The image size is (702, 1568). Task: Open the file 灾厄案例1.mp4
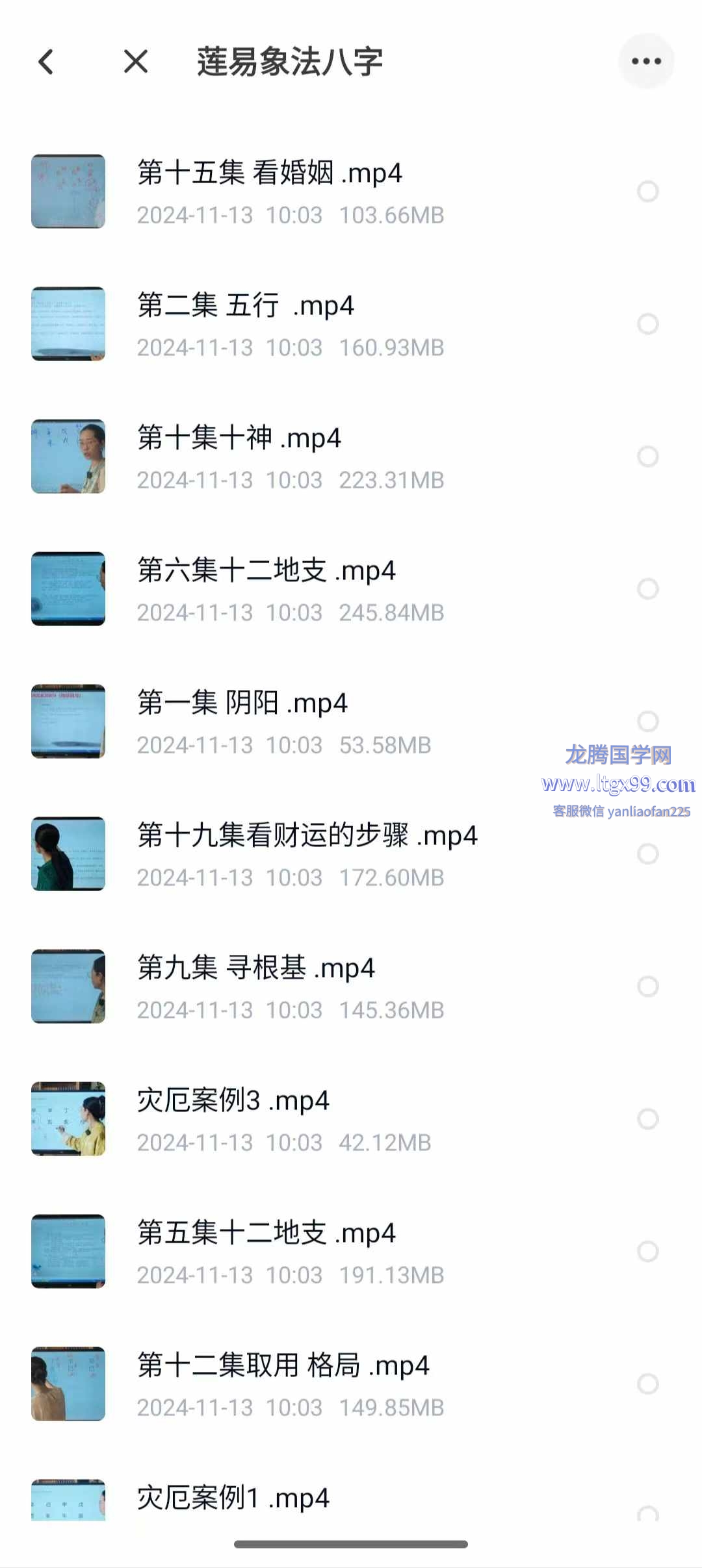[233, 1498]
